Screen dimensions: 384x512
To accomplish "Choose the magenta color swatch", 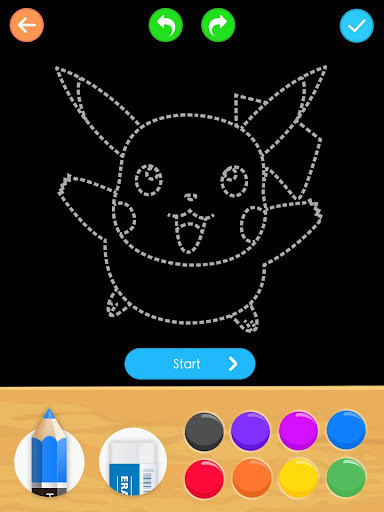I will [298, 431].
